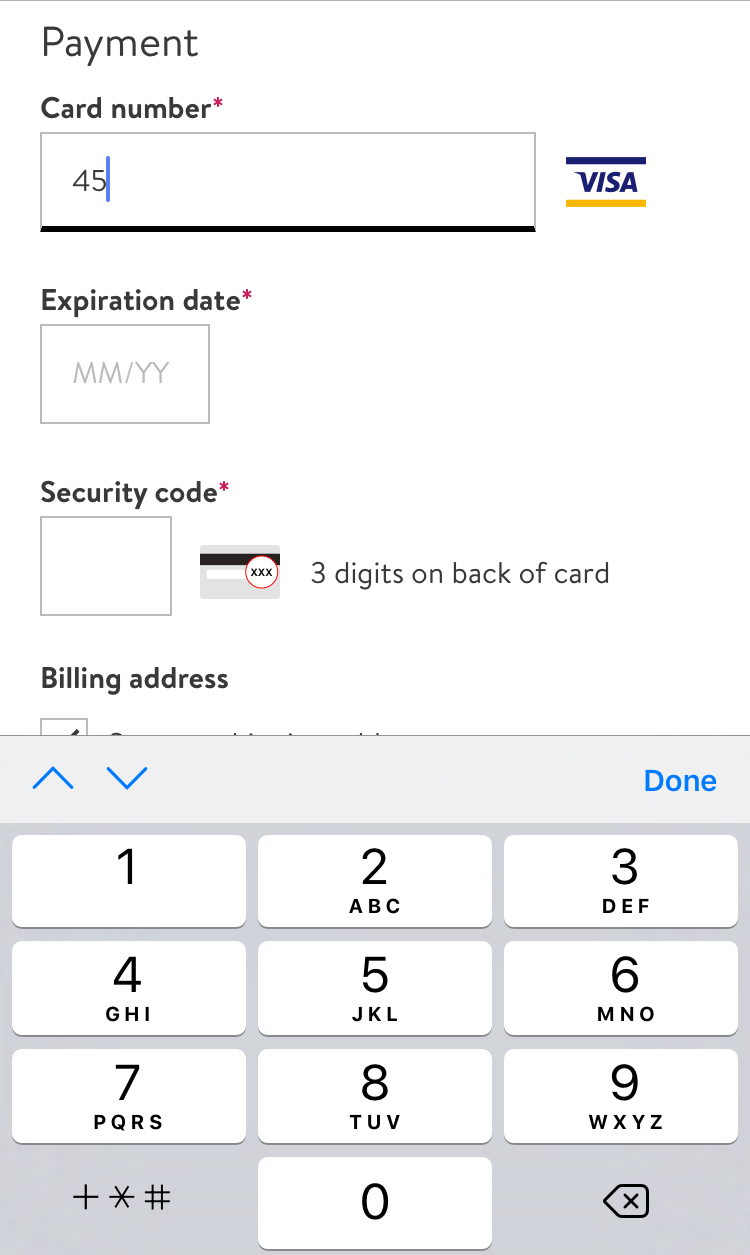Click the Visa card logo
Image resolution: width=750 pixels, height=1255 pixels.
(x=605, y=181)
